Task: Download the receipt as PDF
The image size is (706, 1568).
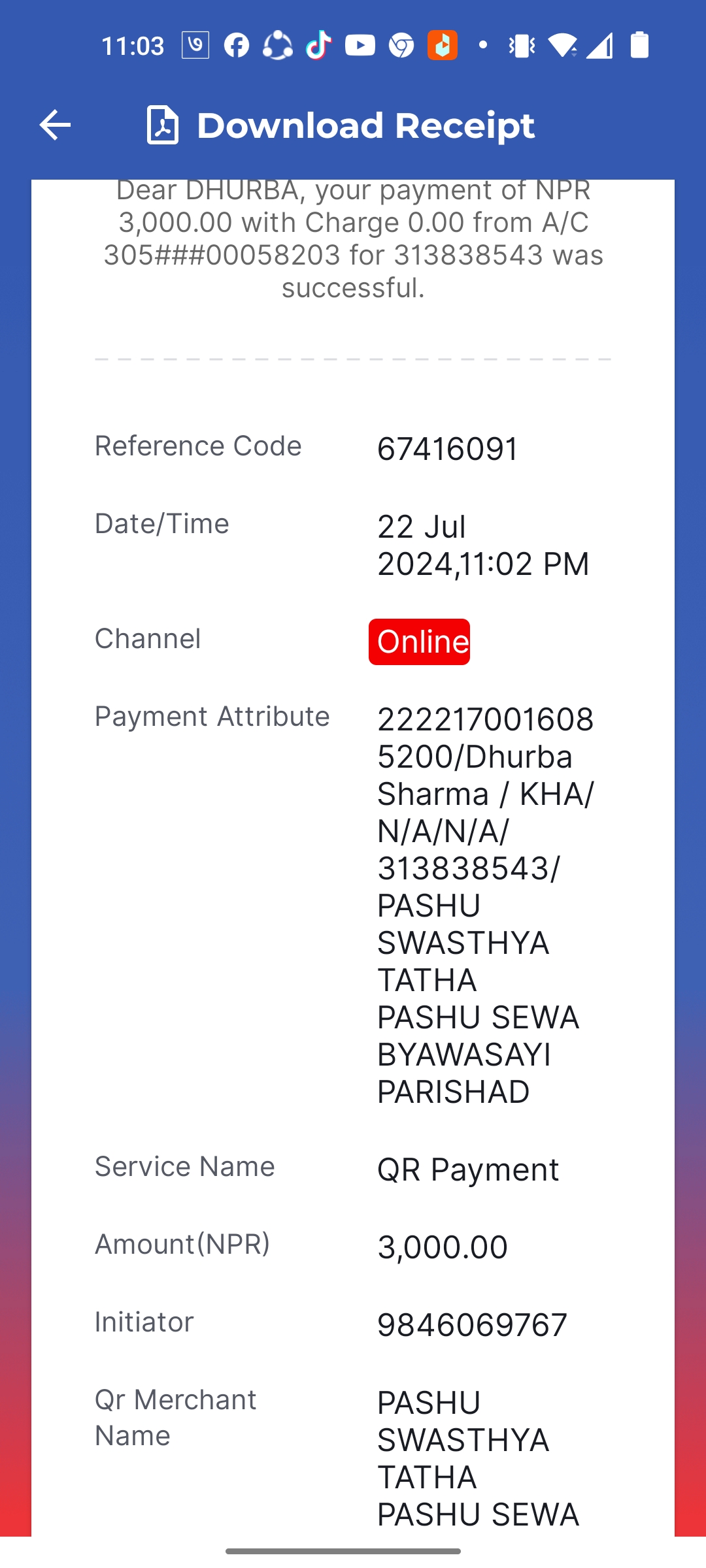Action: click(341, 125)
